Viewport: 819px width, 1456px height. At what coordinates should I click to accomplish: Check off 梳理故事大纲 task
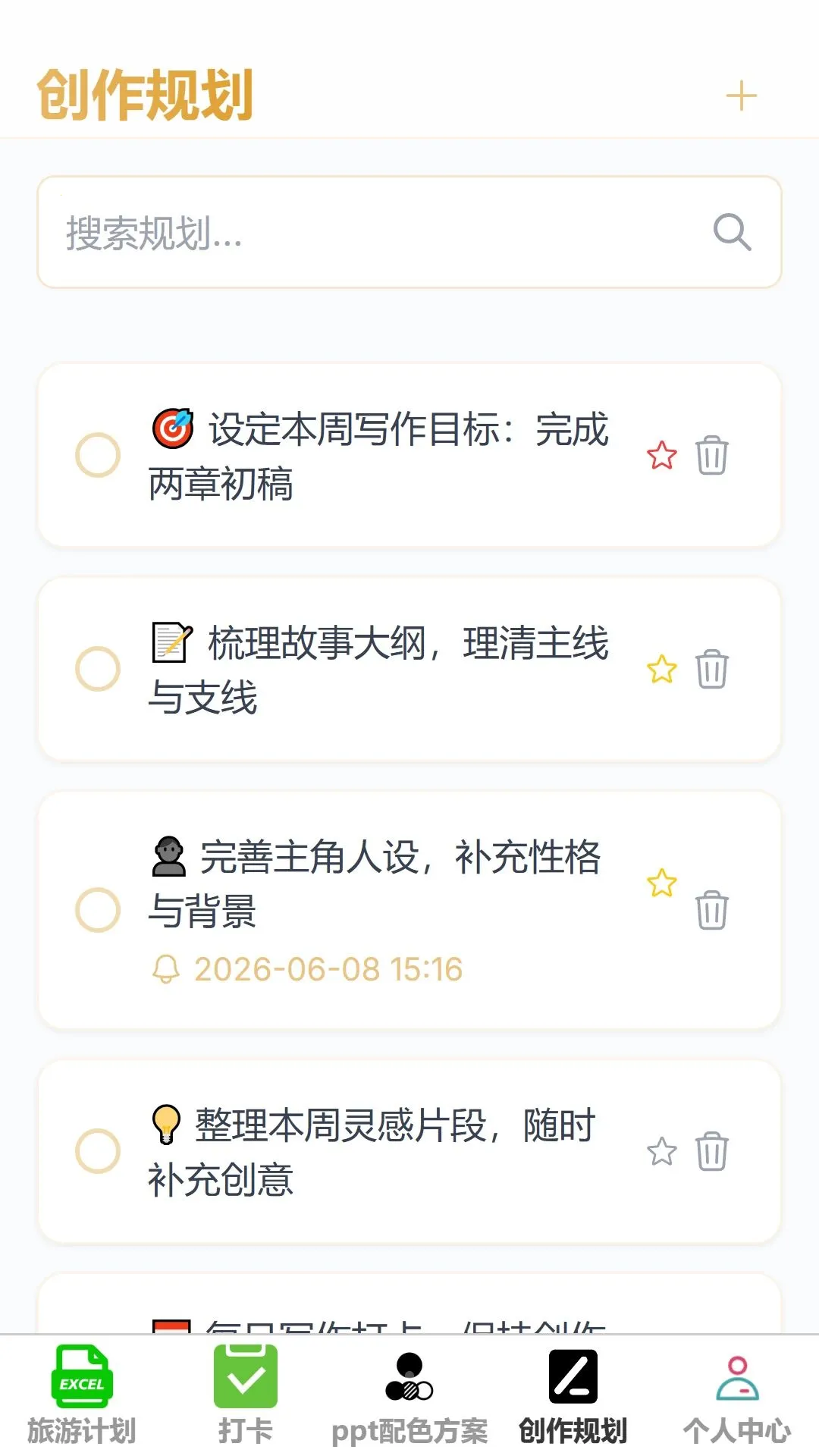98,669
